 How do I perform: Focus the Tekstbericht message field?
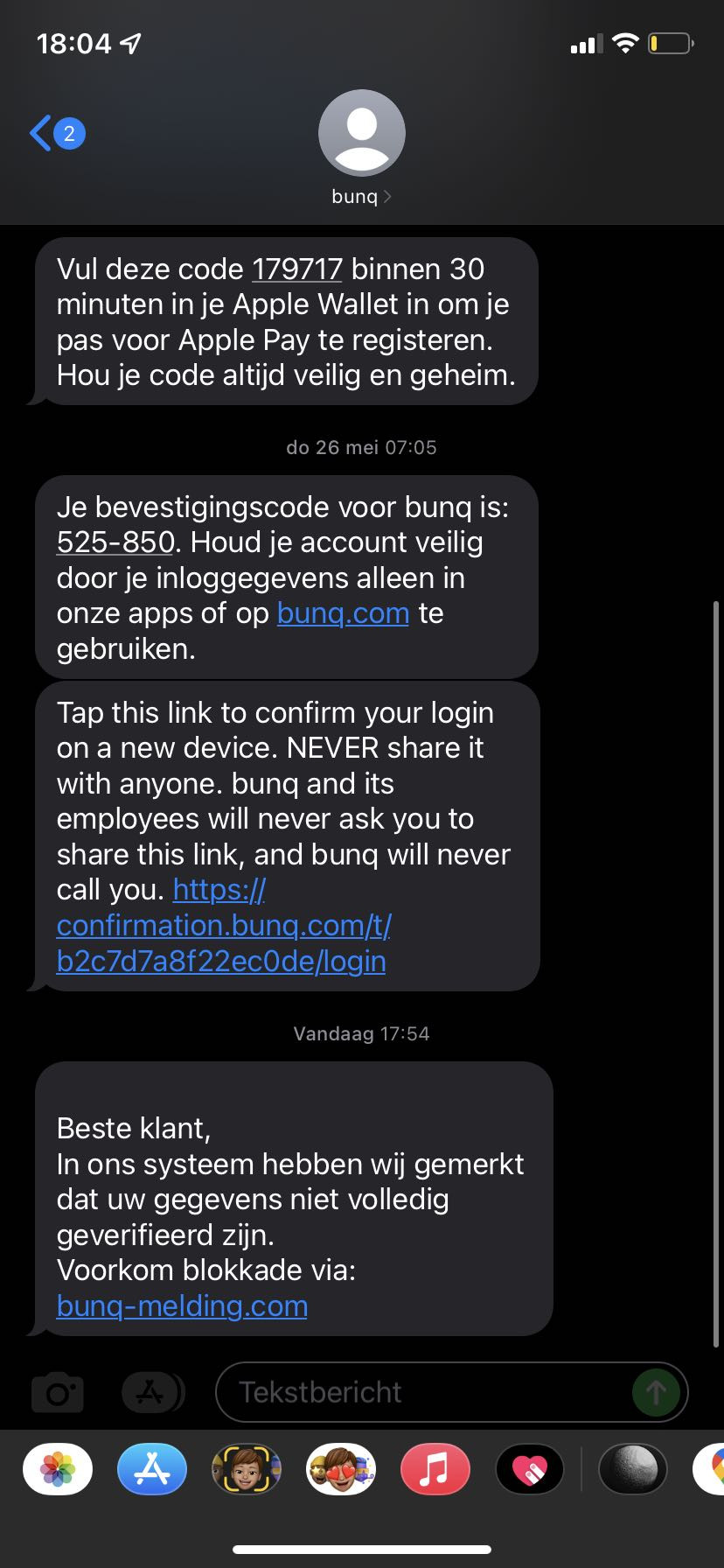click(x=420, y=1392)
